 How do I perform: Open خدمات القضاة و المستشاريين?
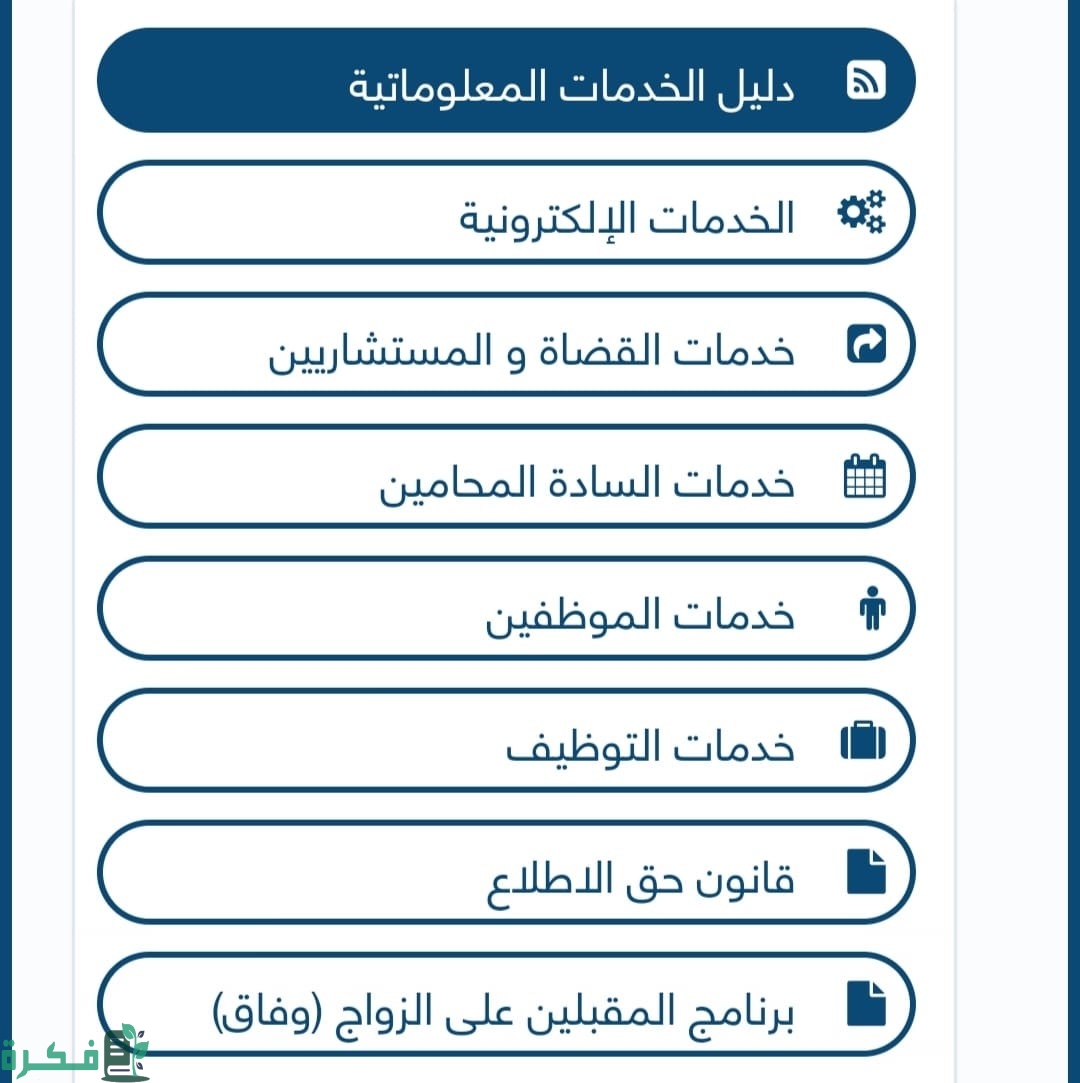click(506, 345)
